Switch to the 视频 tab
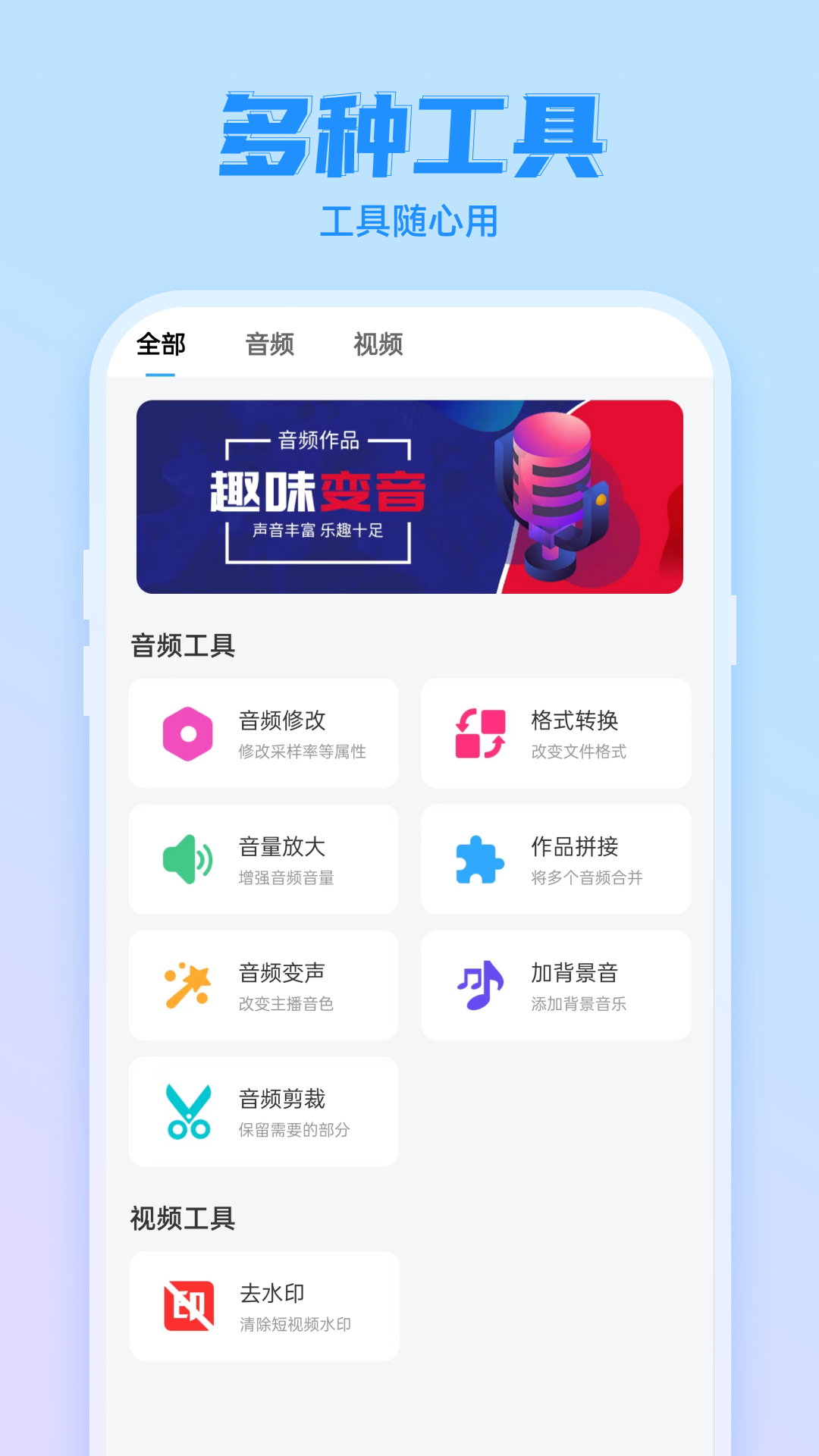Image resolution: width=819 pixels, height=1456 pixels. pos(378,345)
